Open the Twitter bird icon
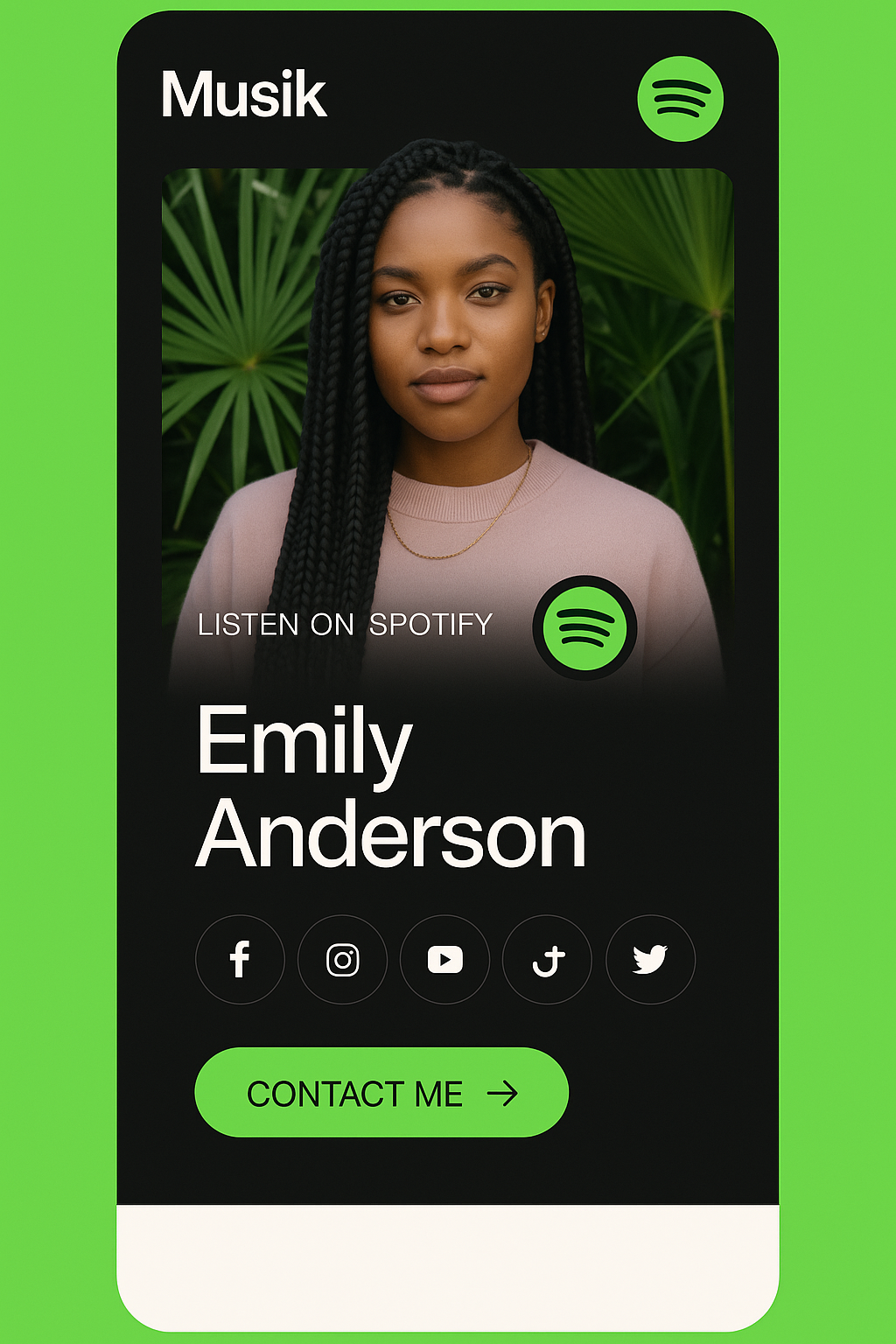The image size is (896, 1344). (650, 959)
